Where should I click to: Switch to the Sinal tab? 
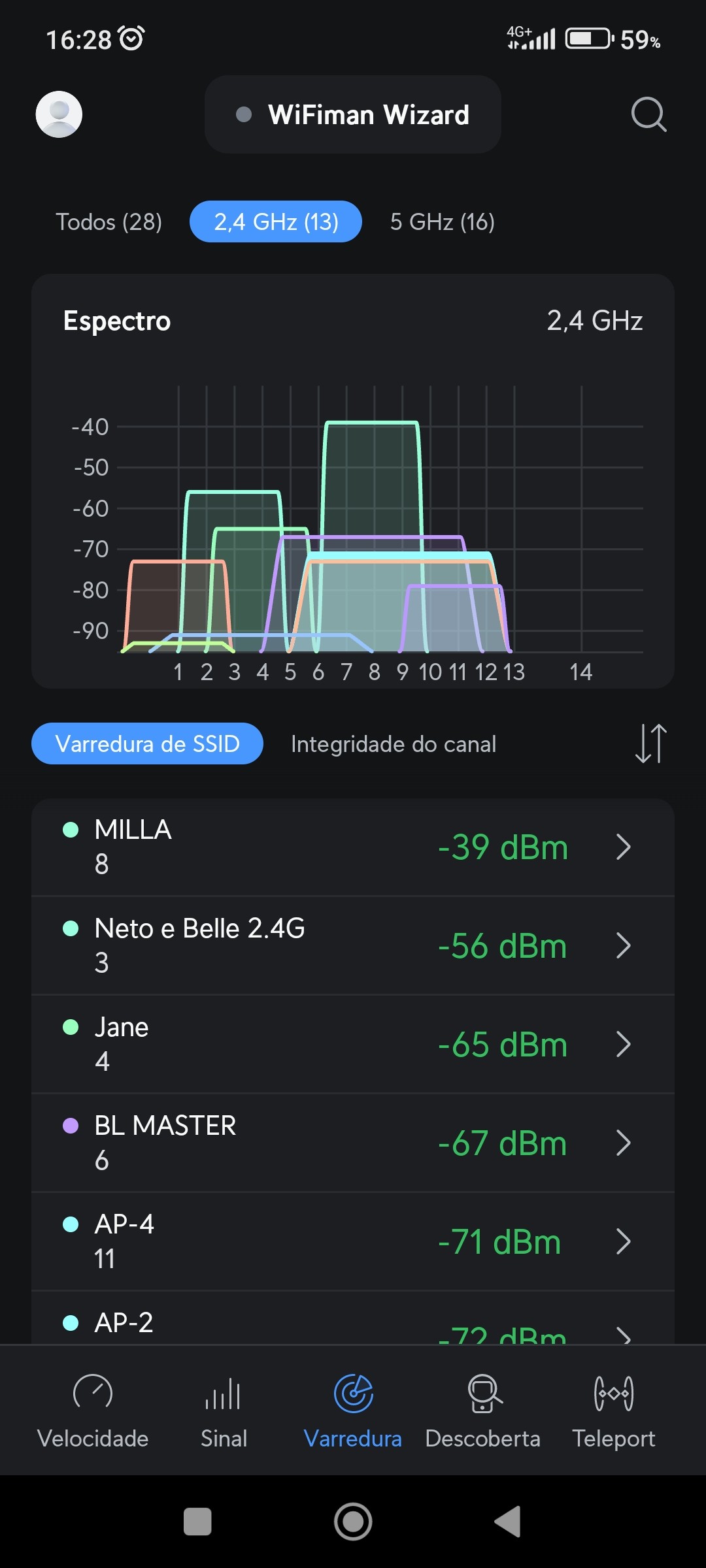224,1410
